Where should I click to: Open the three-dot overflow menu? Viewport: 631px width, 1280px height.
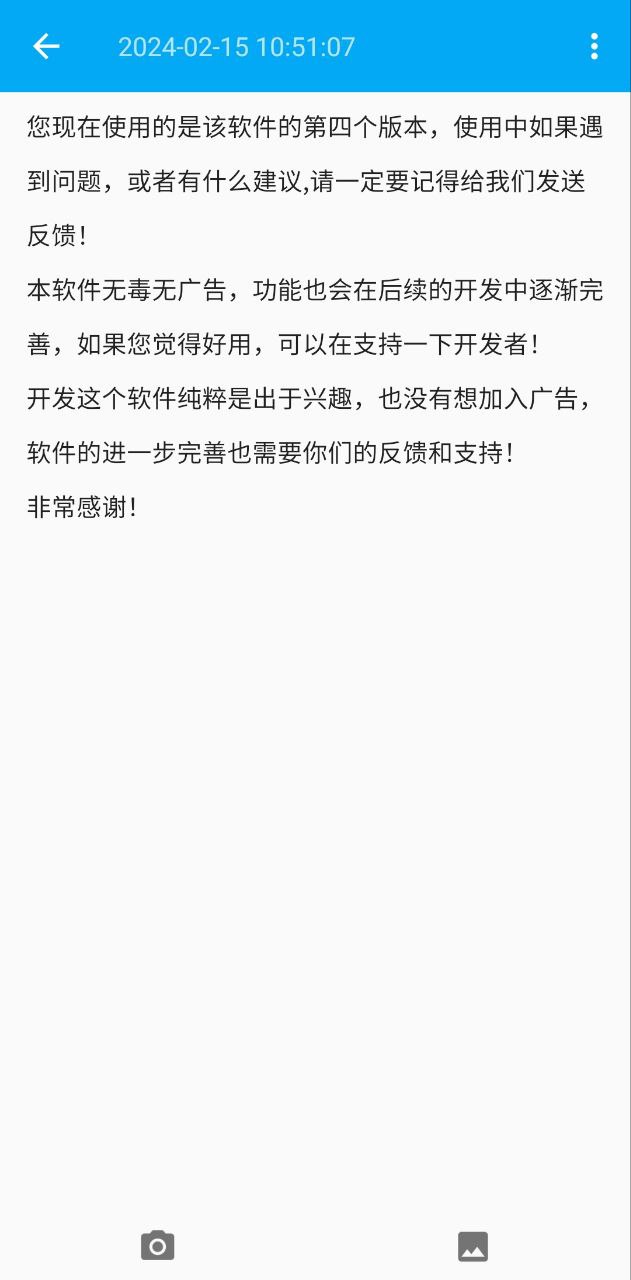click(x=594, y=46)
